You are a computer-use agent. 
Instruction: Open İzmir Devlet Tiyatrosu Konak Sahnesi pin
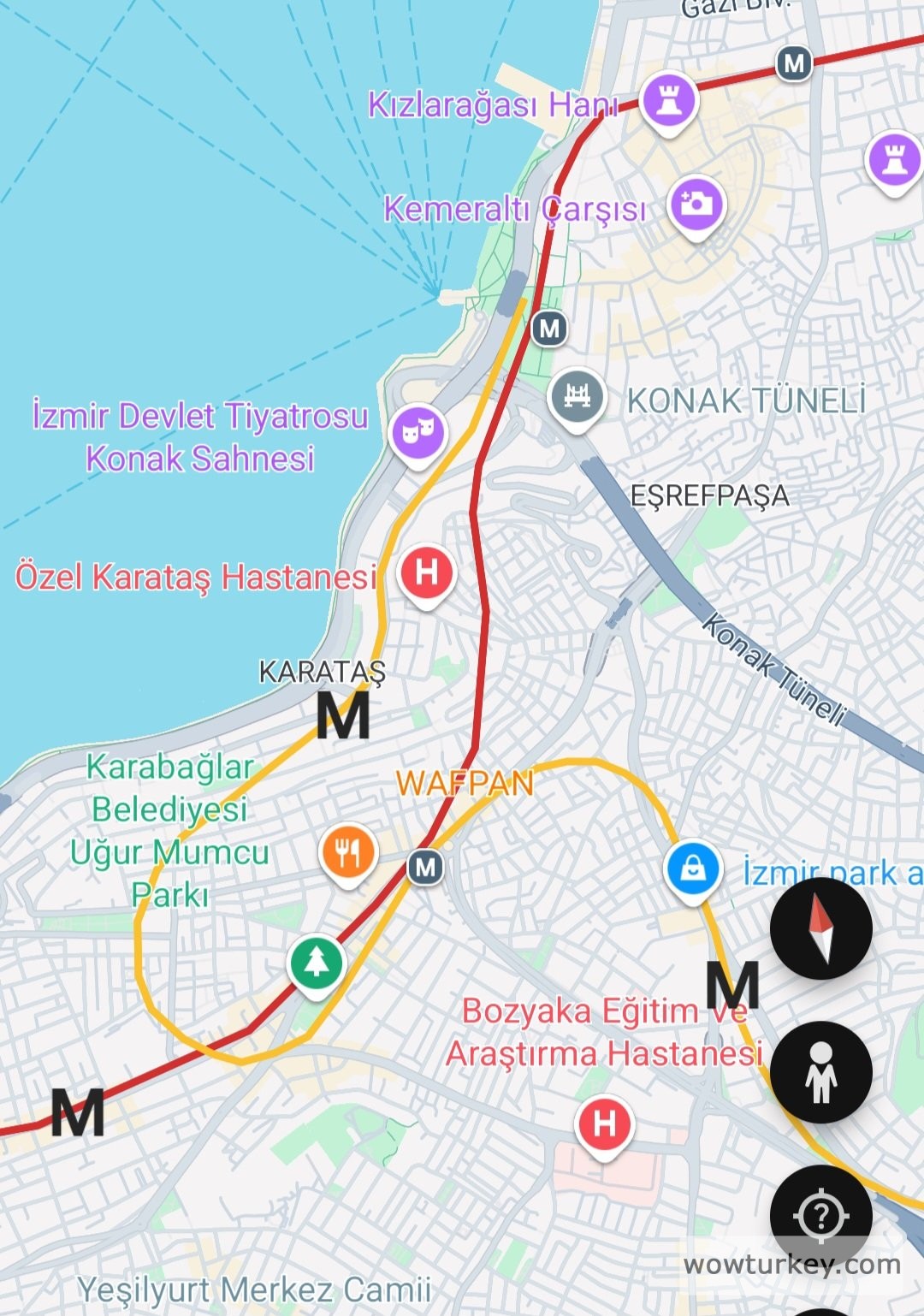pyautogui.click(x=418, y=432)
